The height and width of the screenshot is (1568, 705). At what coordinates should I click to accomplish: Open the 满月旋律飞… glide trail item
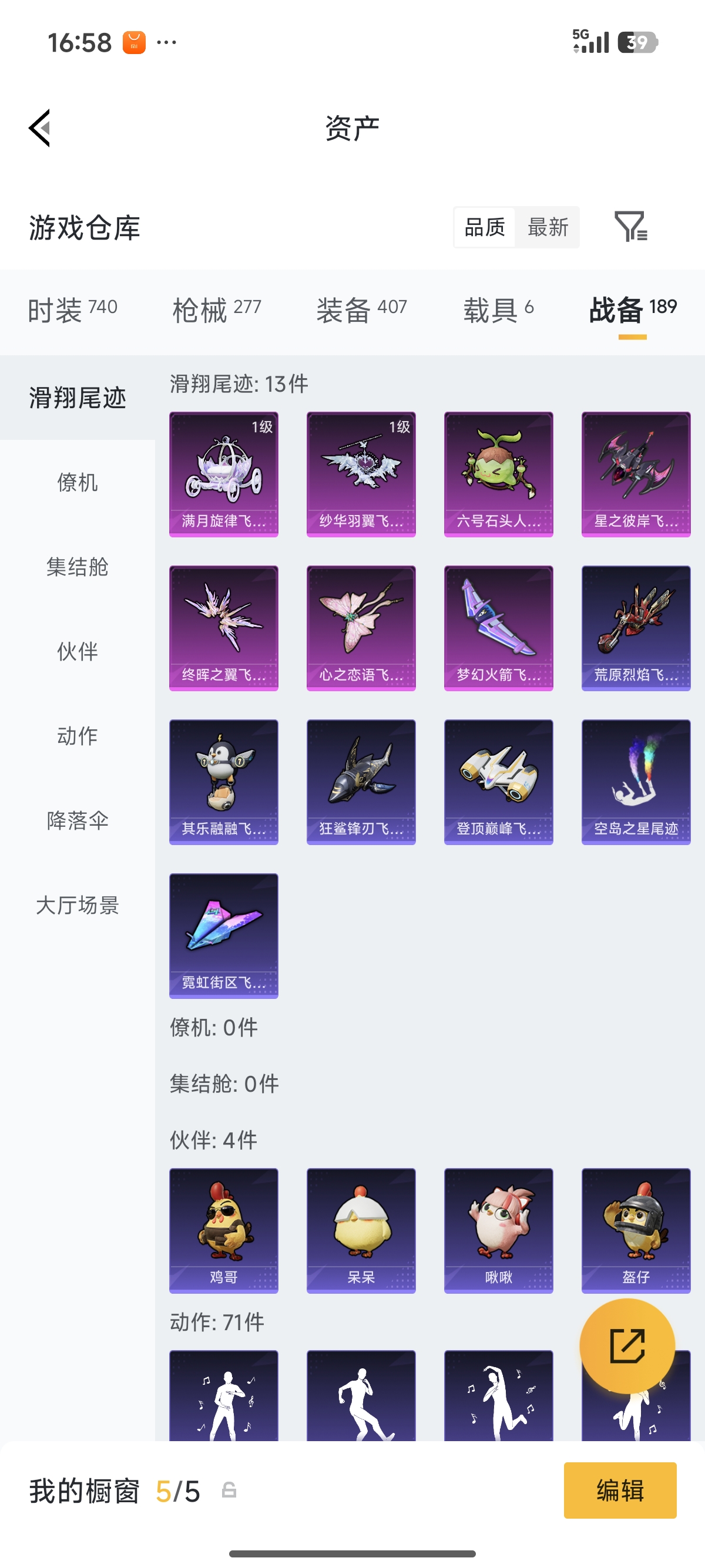pyautogui.click(x=223, y=474)
